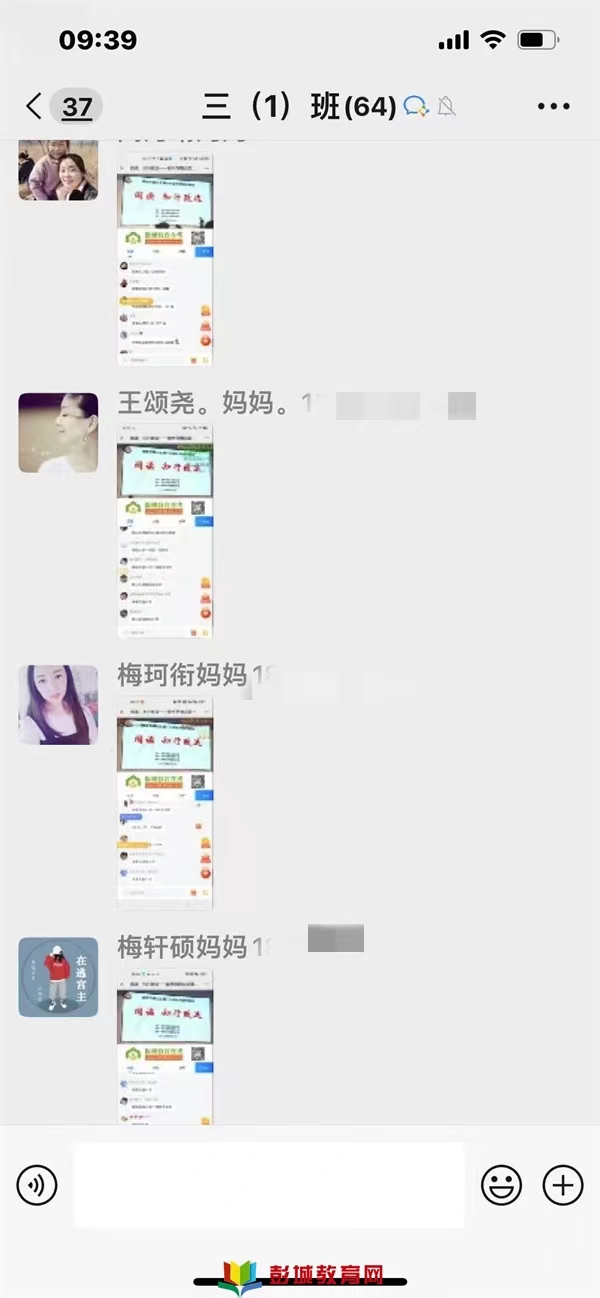600x1298 pixels.
Task: Tap the voice message icon
Action: coord(37,1186)
